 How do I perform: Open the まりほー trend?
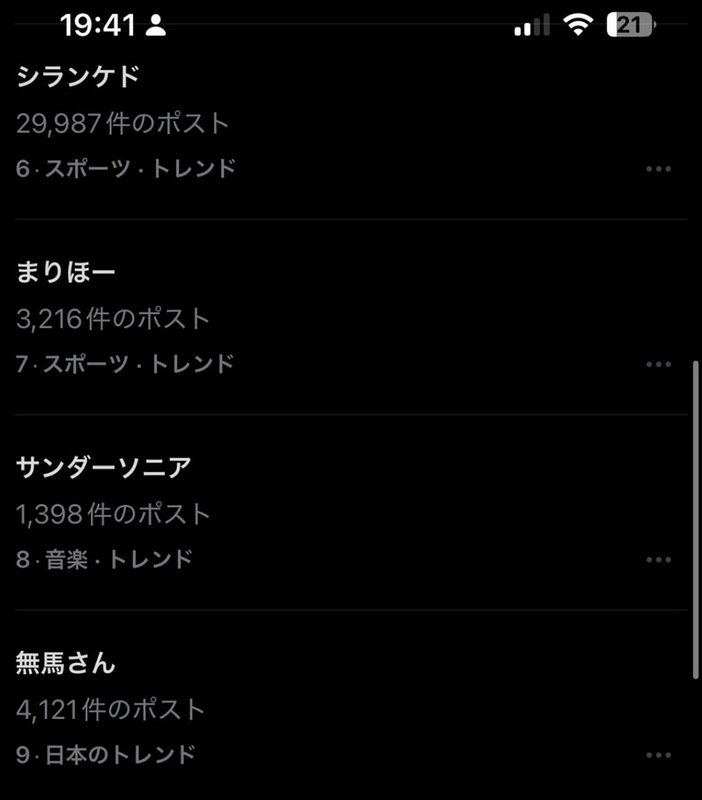(x=66, y=272)
